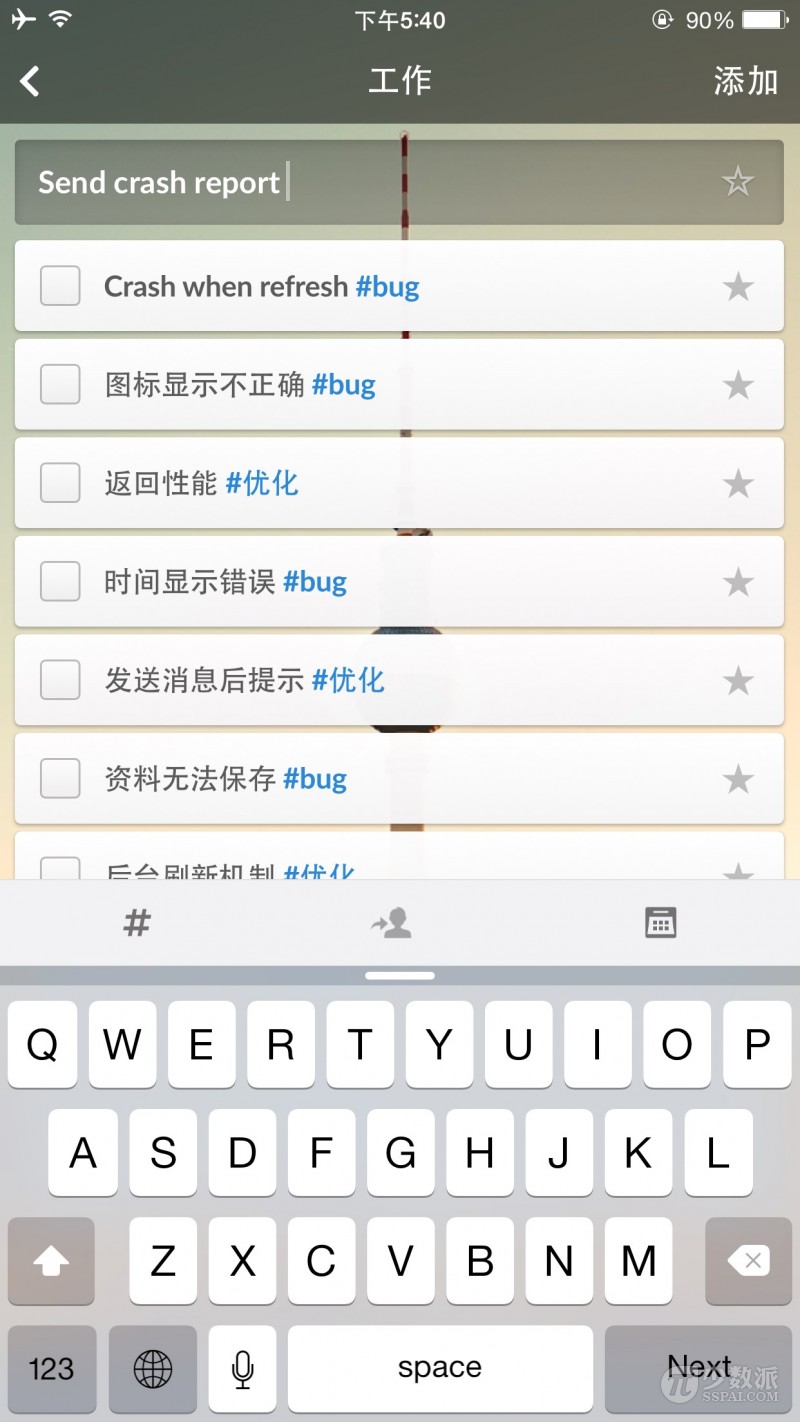Screen dimensions: 800x1422
Task: Open the 返回性能 task details
Action: click(x=399, y=483)
